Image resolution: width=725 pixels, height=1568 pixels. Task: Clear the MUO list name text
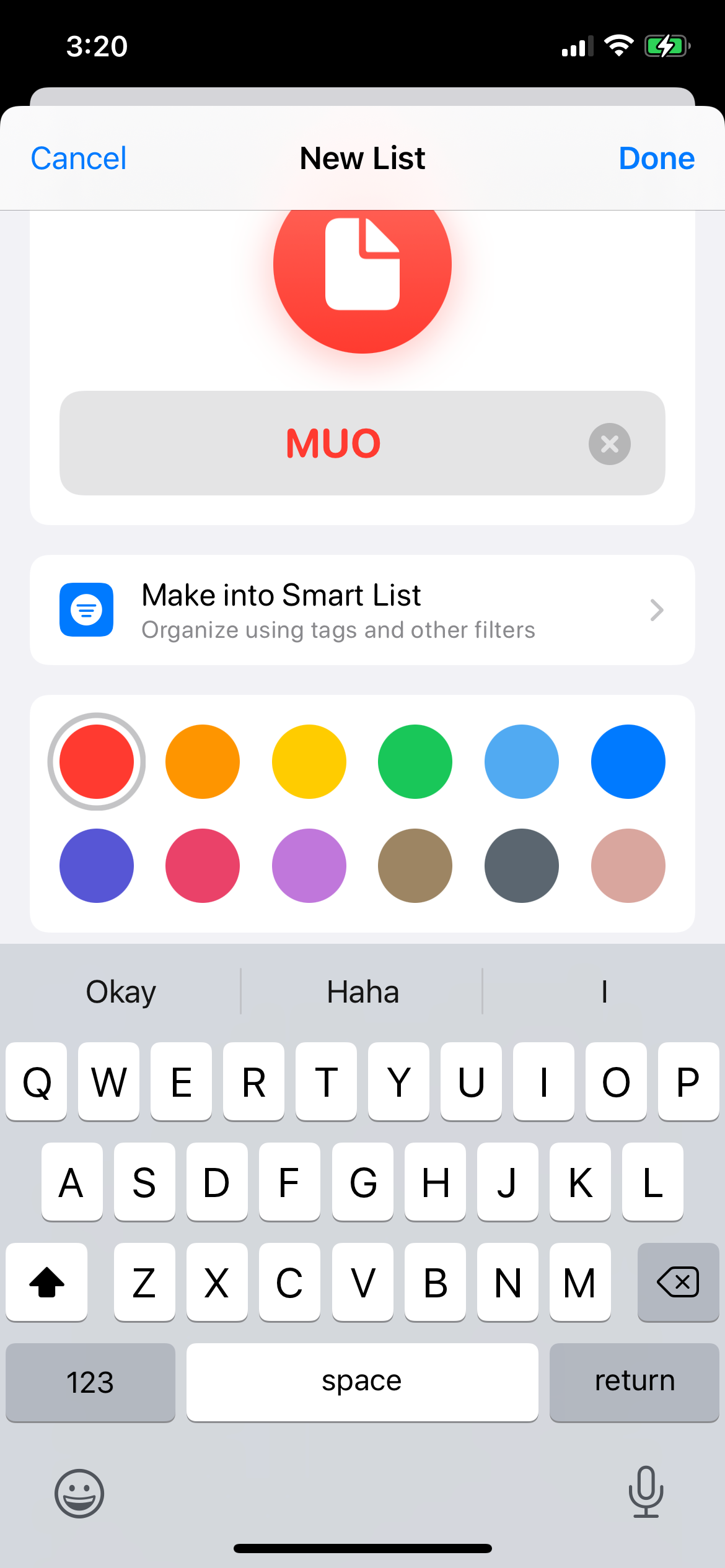(609, 444)
